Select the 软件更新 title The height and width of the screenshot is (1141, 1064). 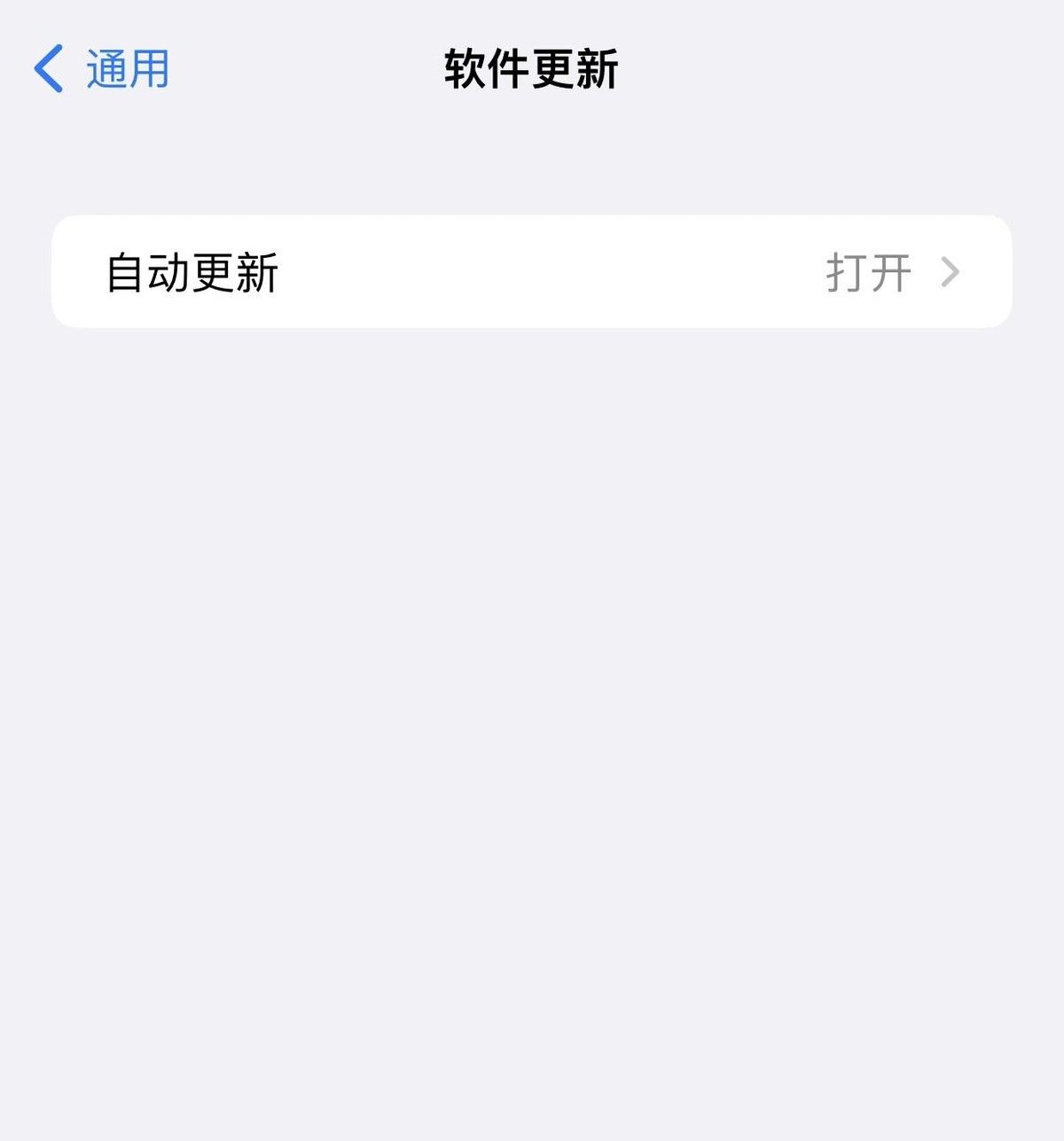pyautogui.click(x=530, y=71)
